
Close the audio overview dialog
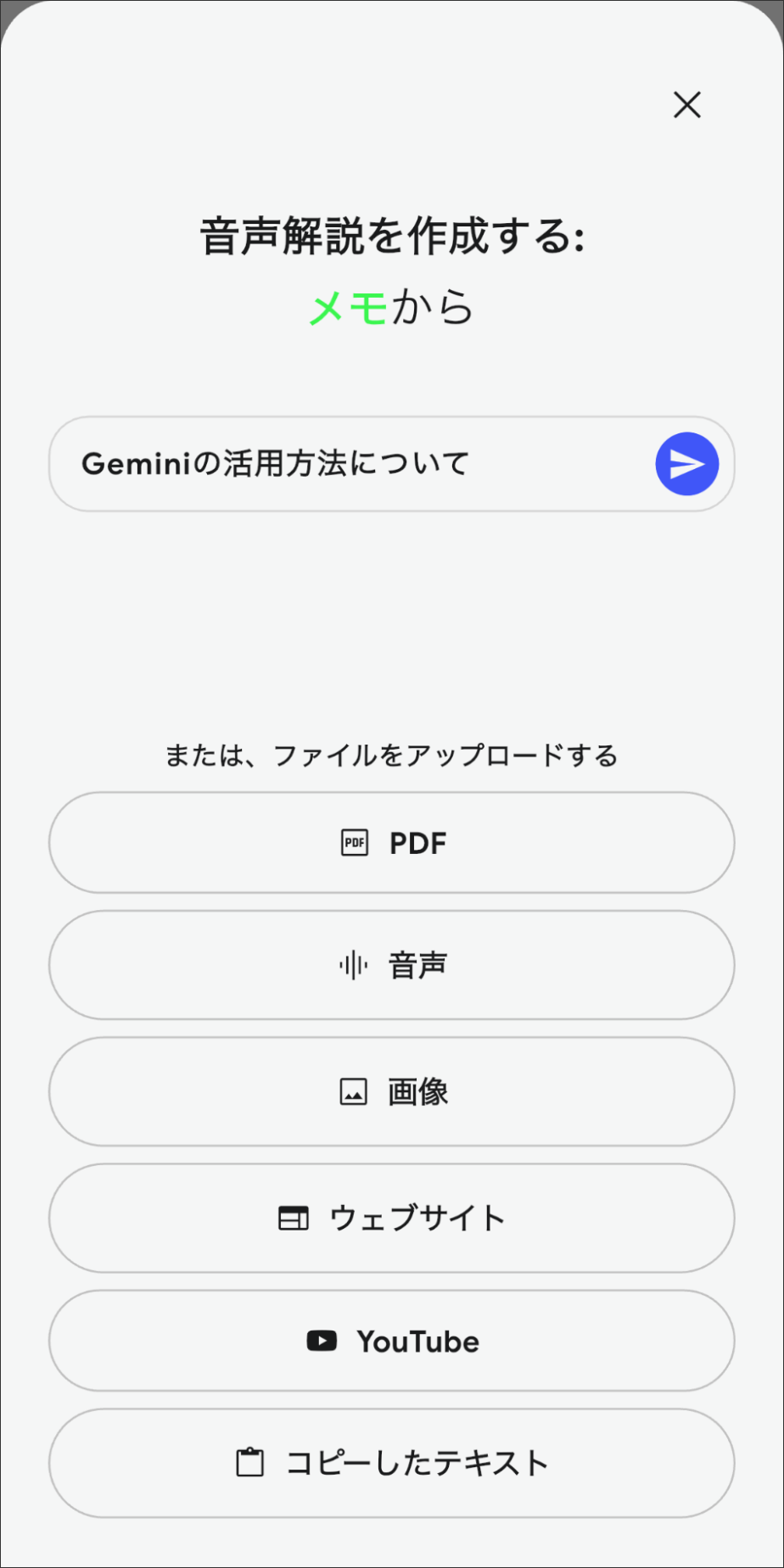tap(686, 105)
